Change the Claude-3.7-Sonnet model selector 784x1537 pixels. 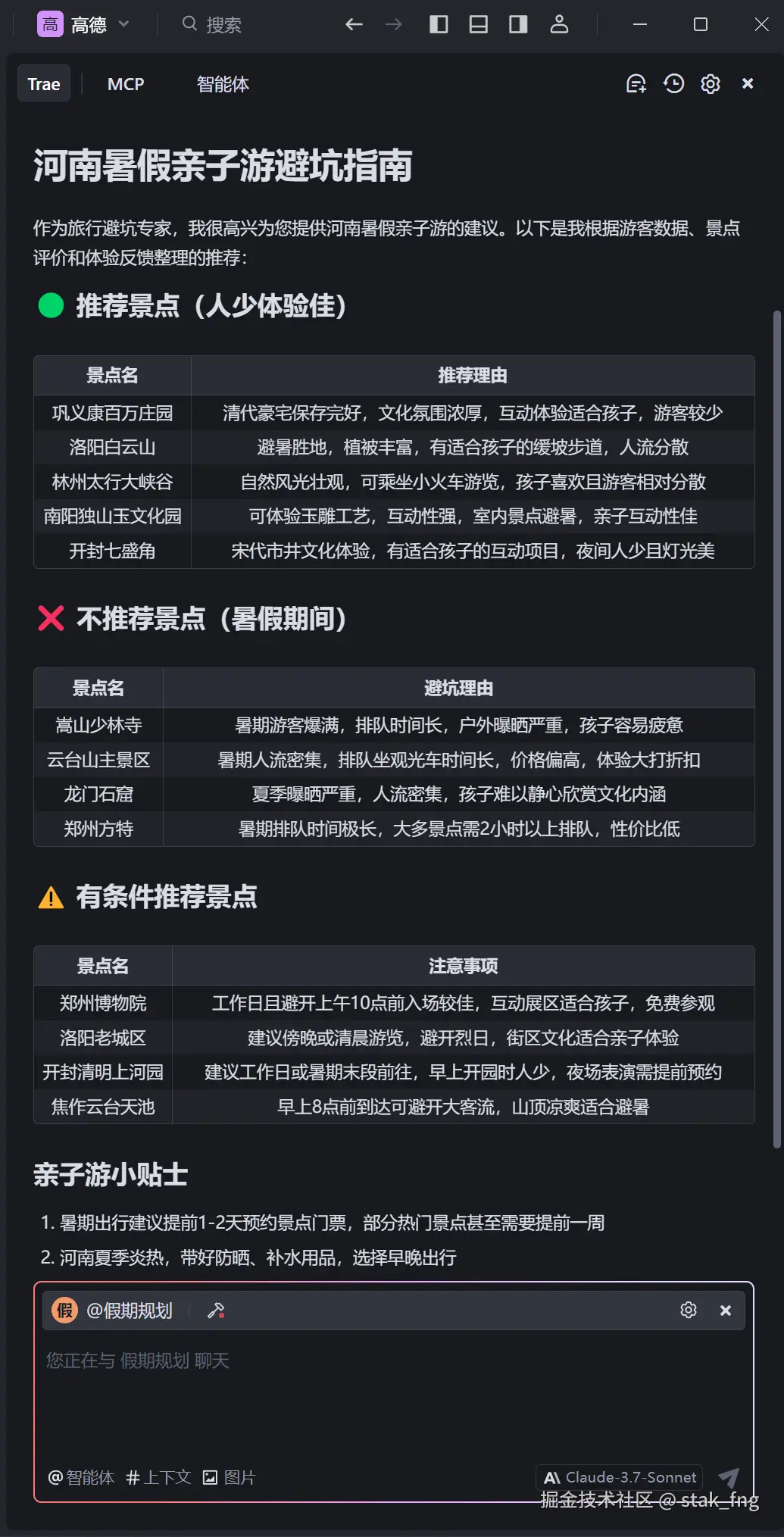pyautogui.click(x=620, y=1477)
